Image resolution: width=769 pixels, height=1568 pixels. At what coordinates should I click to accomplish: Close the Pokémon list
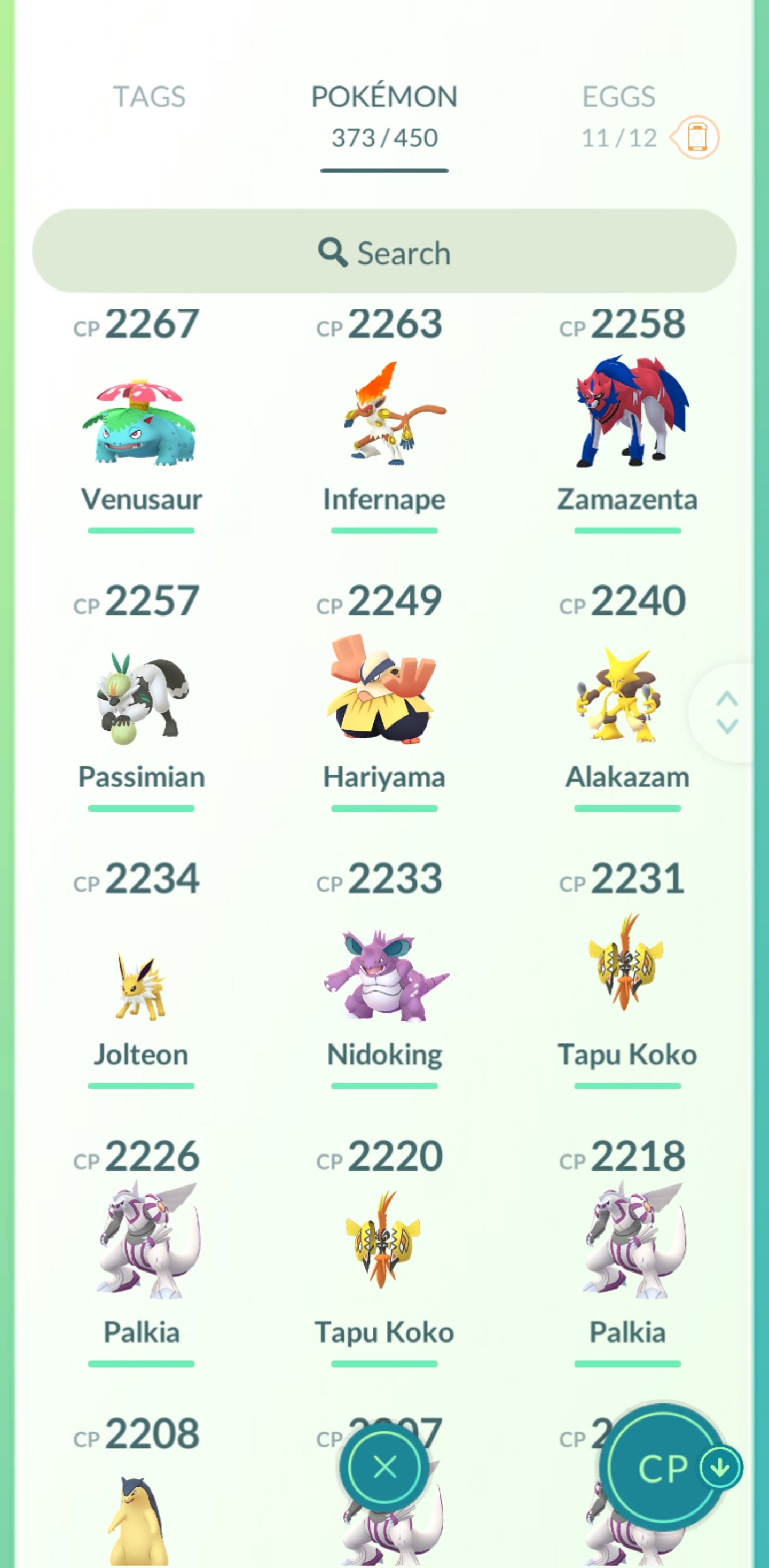384,1468
